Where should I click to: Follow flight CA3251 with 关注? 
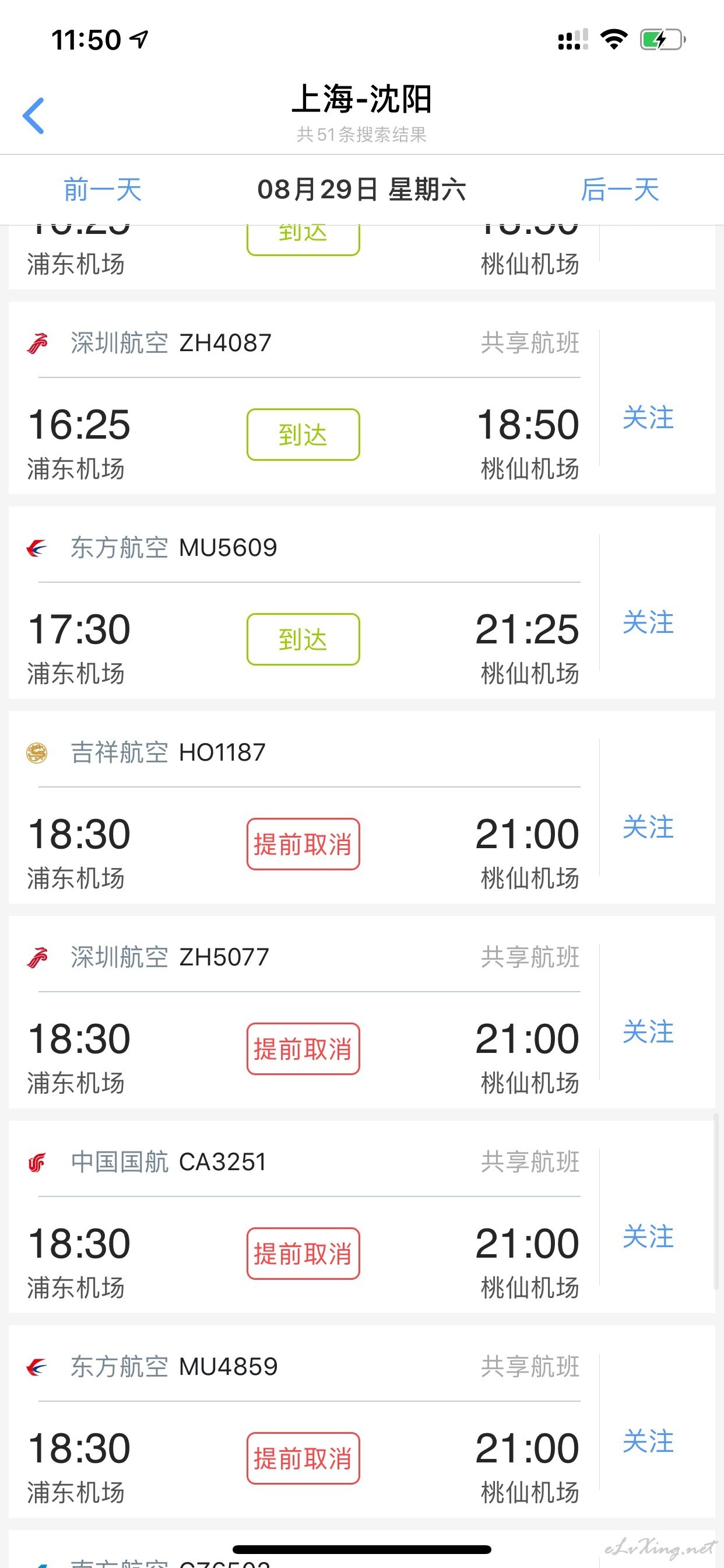pos(649,1237)
